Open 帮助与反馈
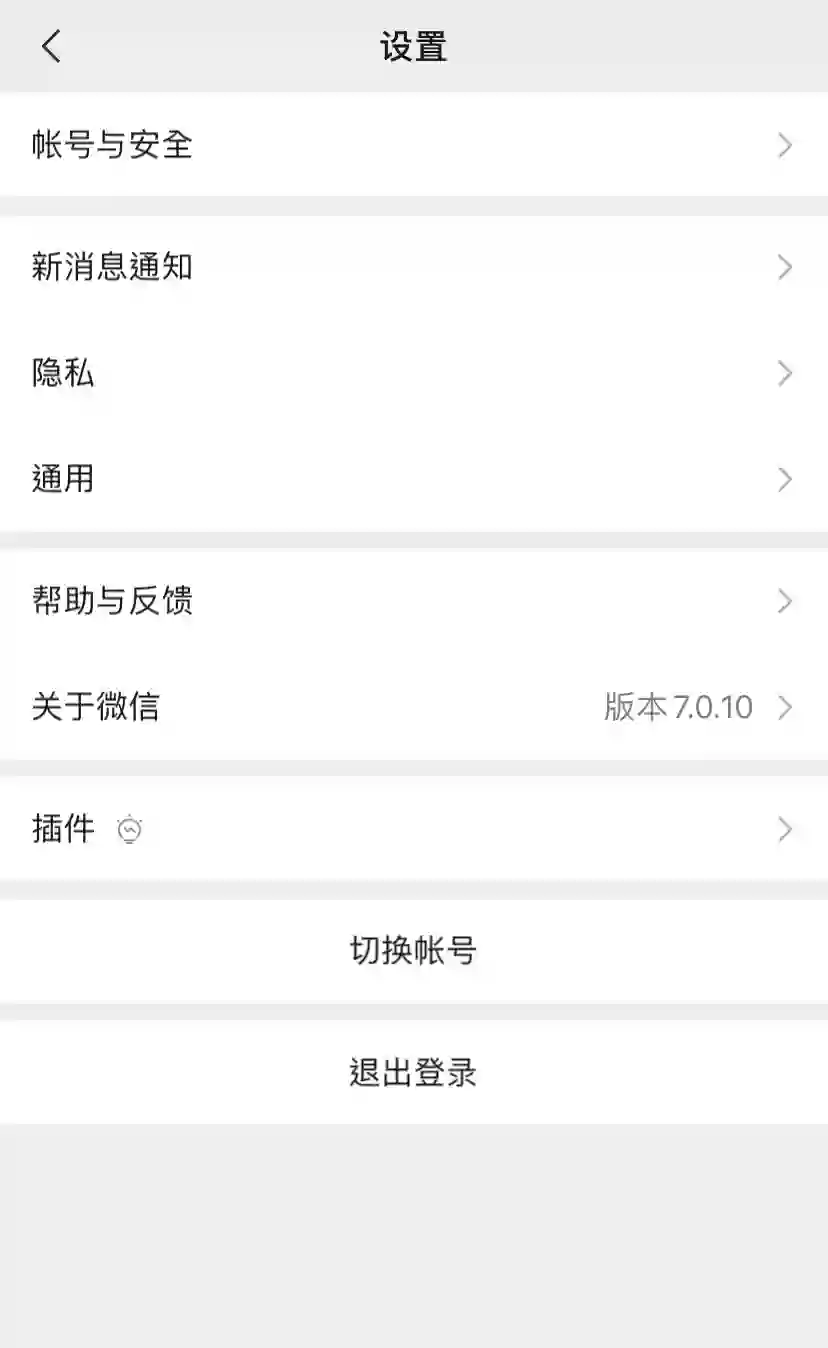Viewport: 828px width, 1348px height. coord(413,602)
